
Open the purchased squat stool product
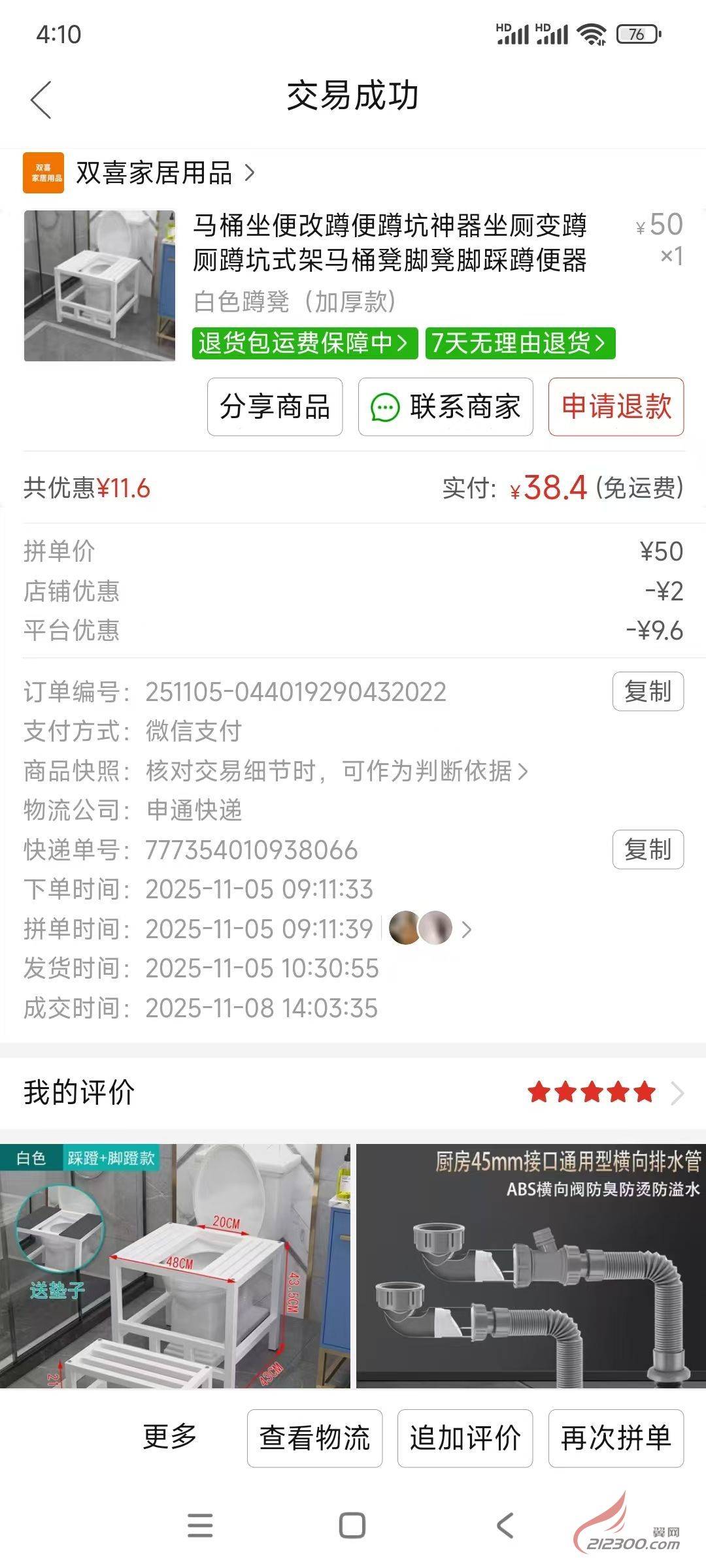point(99,286)
